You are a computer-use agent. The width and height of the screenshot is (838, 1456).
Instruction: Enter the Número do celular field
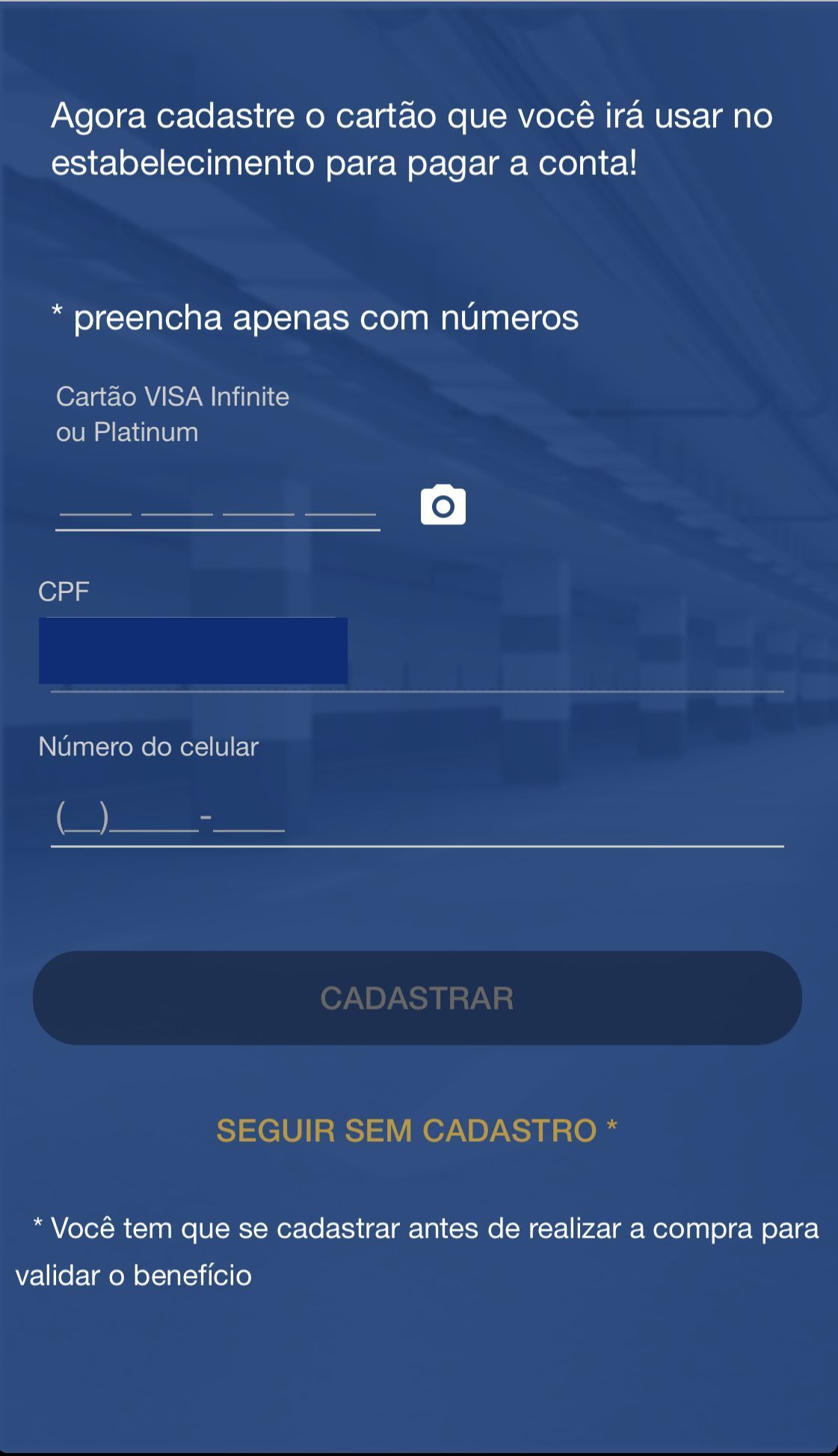tap(417, 817)
